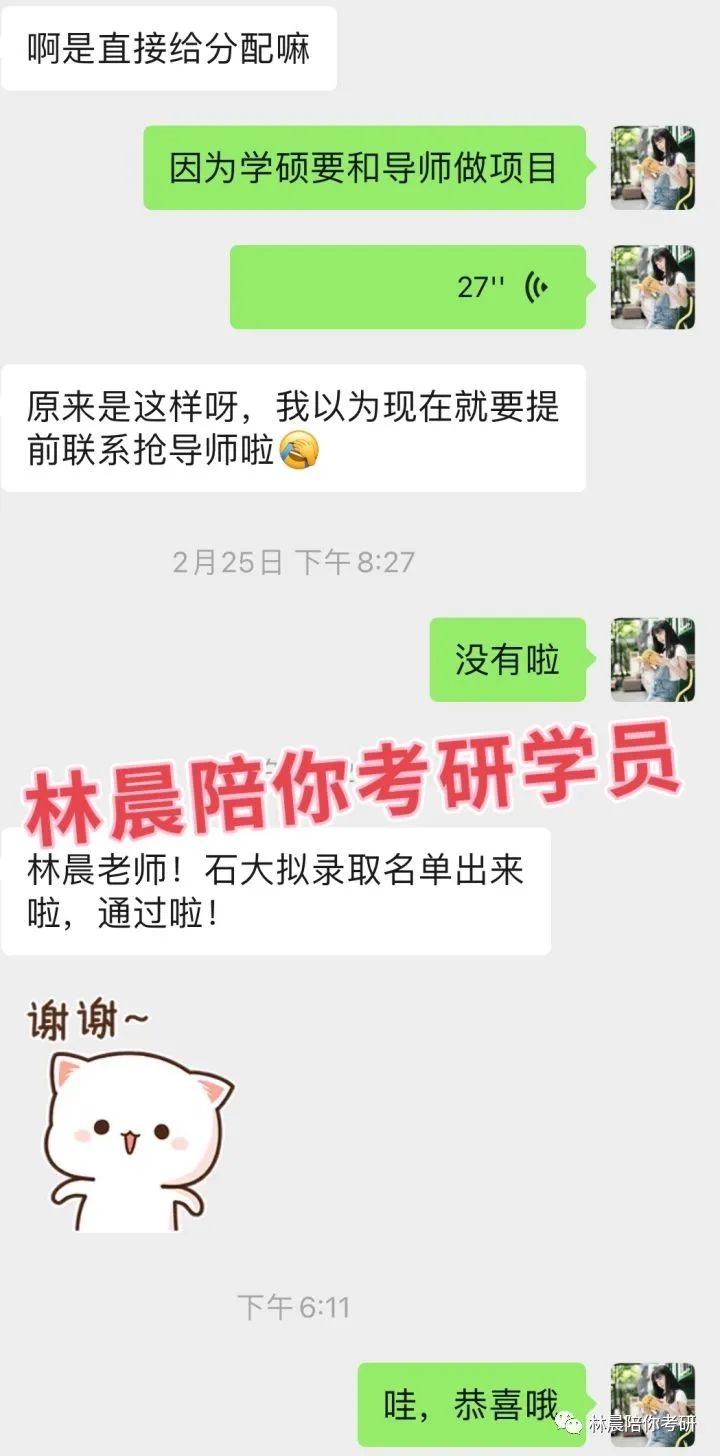Tap the voice message speaker icon
The width and height of the screenshot is (720, 1456).
tap(536, 287)
